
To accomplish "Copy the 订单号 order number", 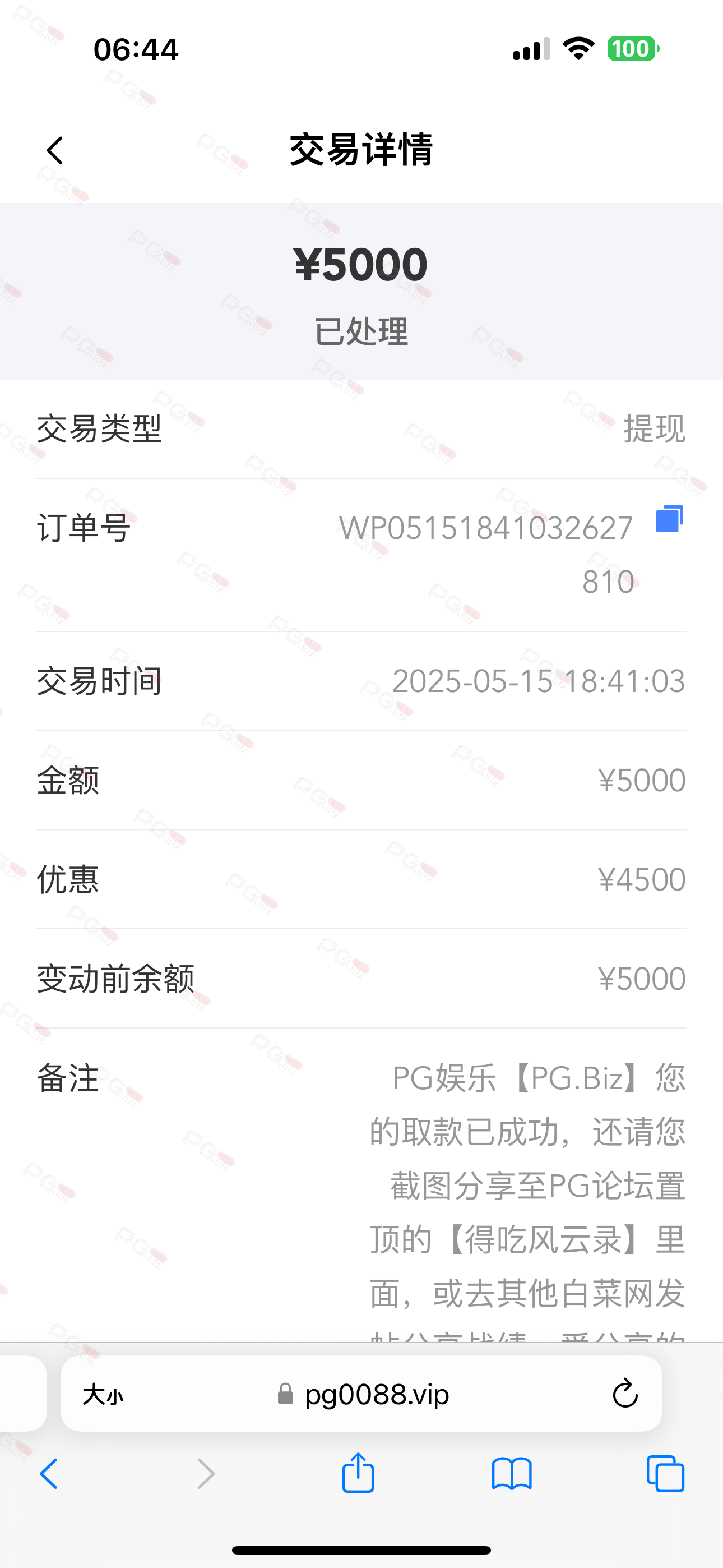I will [x=669, y=519].
